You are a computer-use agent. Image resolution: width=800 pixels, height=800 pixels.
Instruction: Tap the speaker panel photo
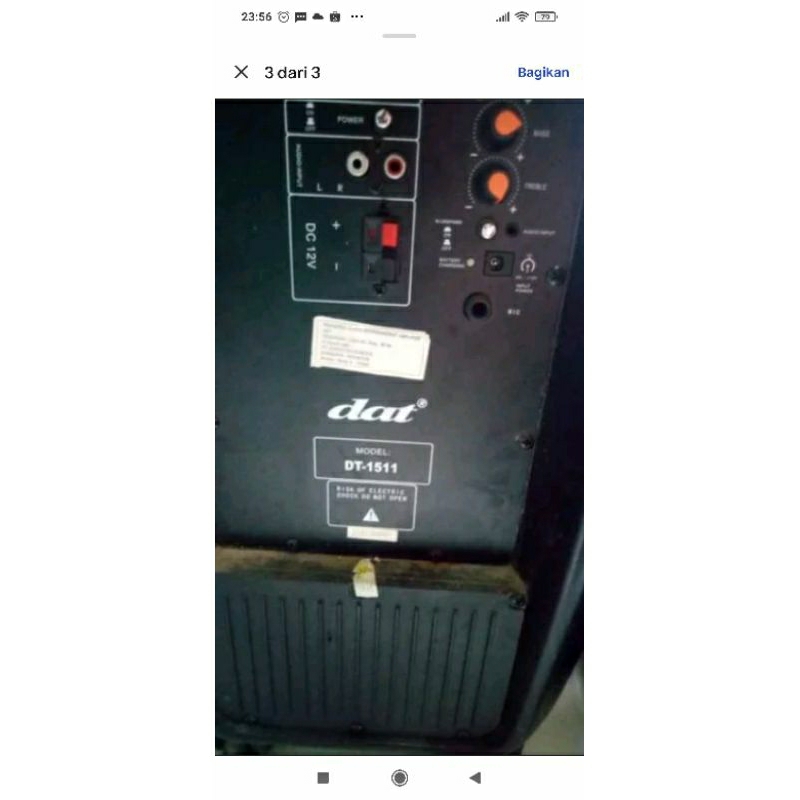(399, 426)
